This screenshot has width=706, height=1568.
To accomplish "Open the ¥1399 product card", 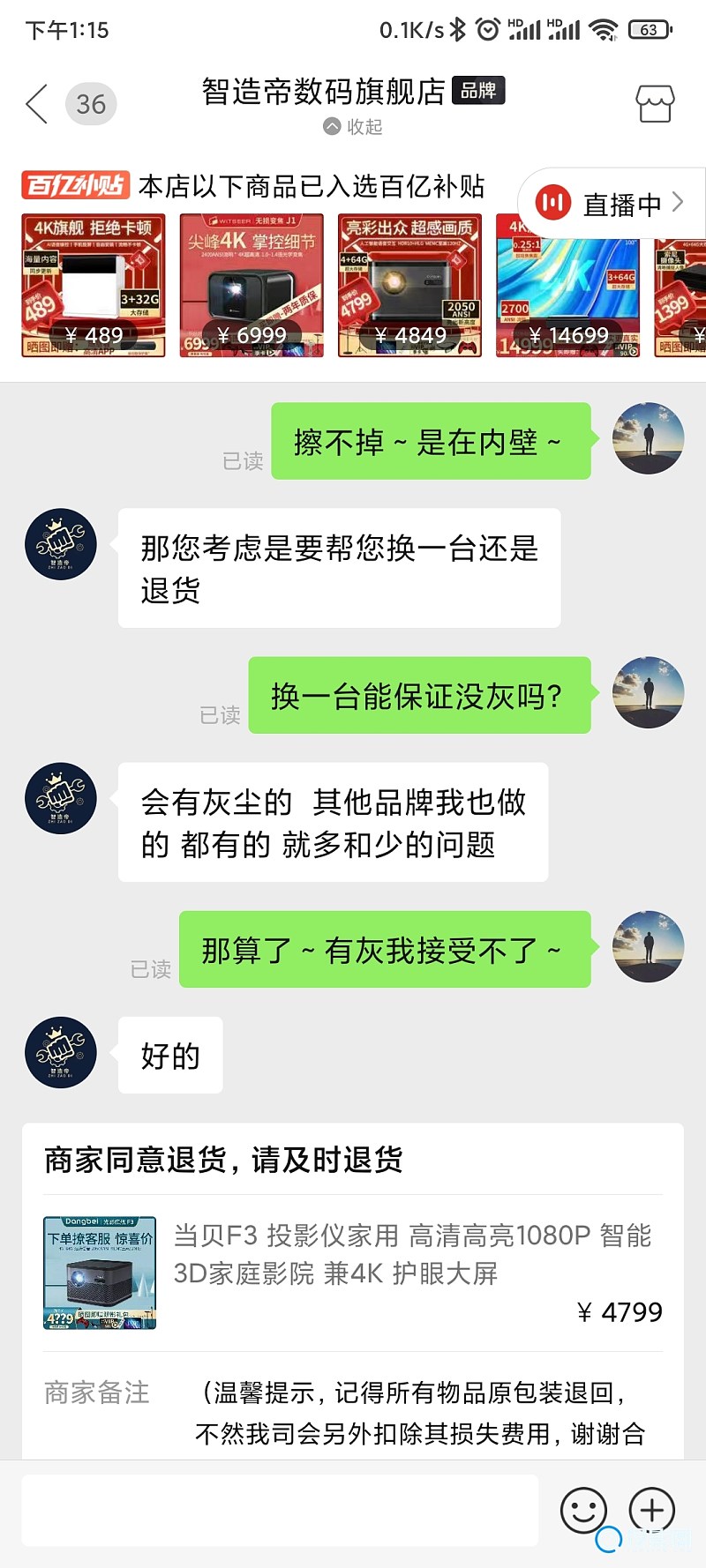I will pos(680,285).
